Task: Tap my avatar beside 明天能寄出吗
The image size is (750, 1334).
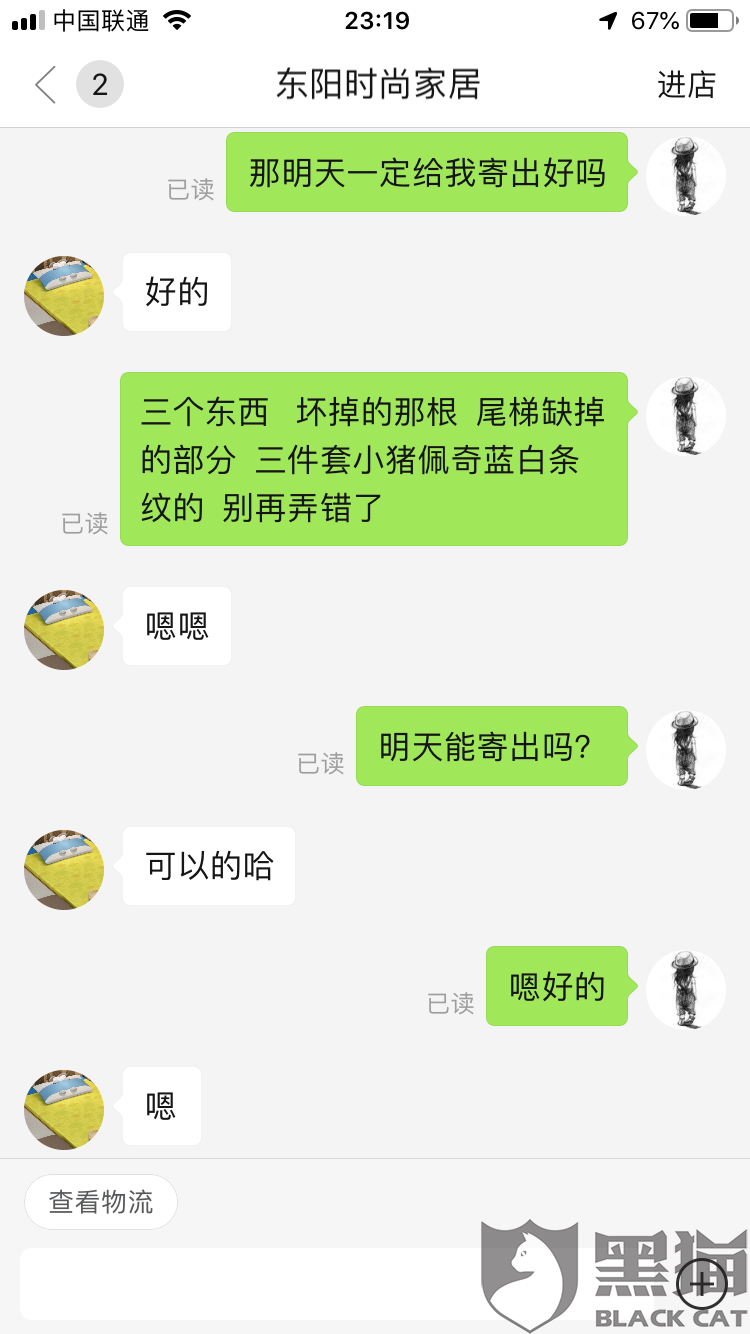Action: (686, 750)
